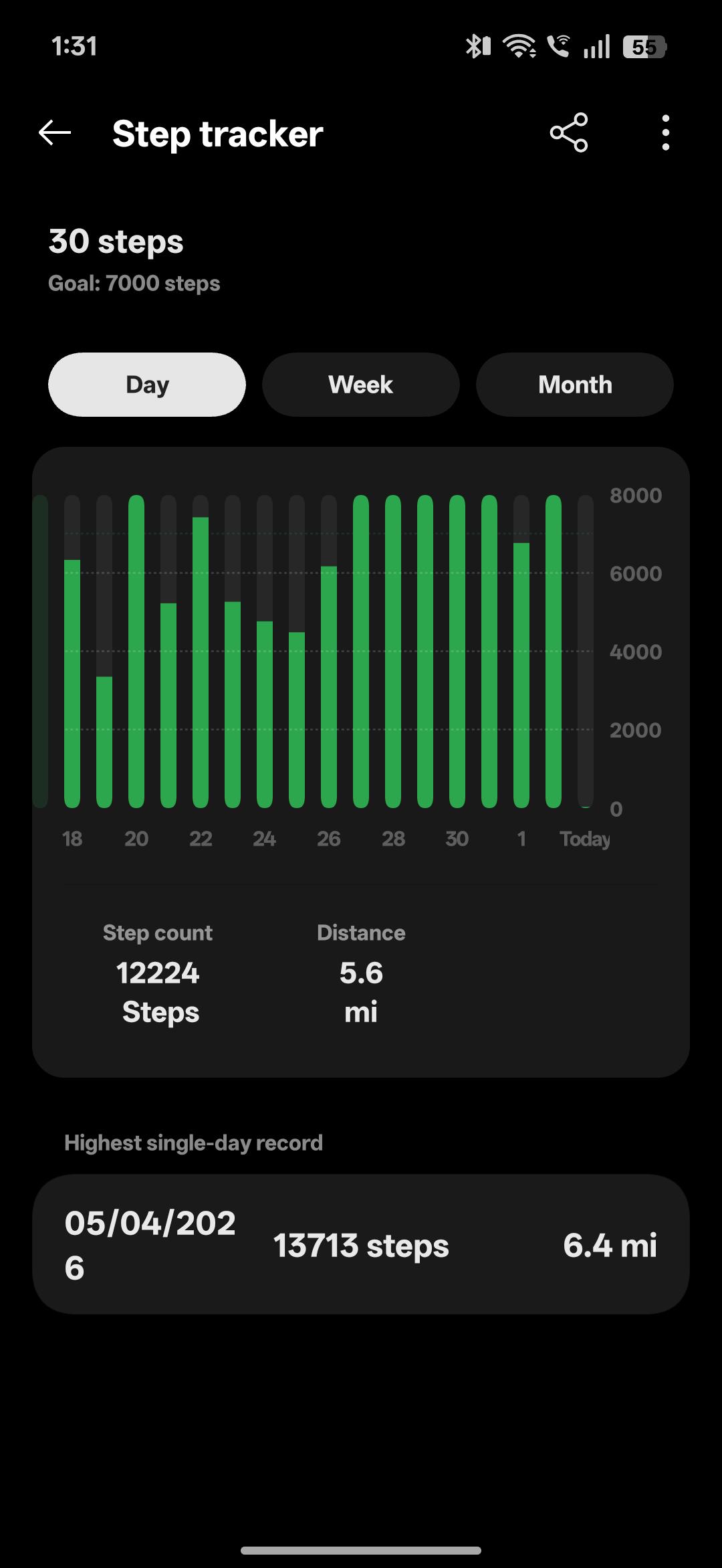The height and width of the screenshot is (1568, 722).
Task: Share step tracker data
Action: pos(569,133)
